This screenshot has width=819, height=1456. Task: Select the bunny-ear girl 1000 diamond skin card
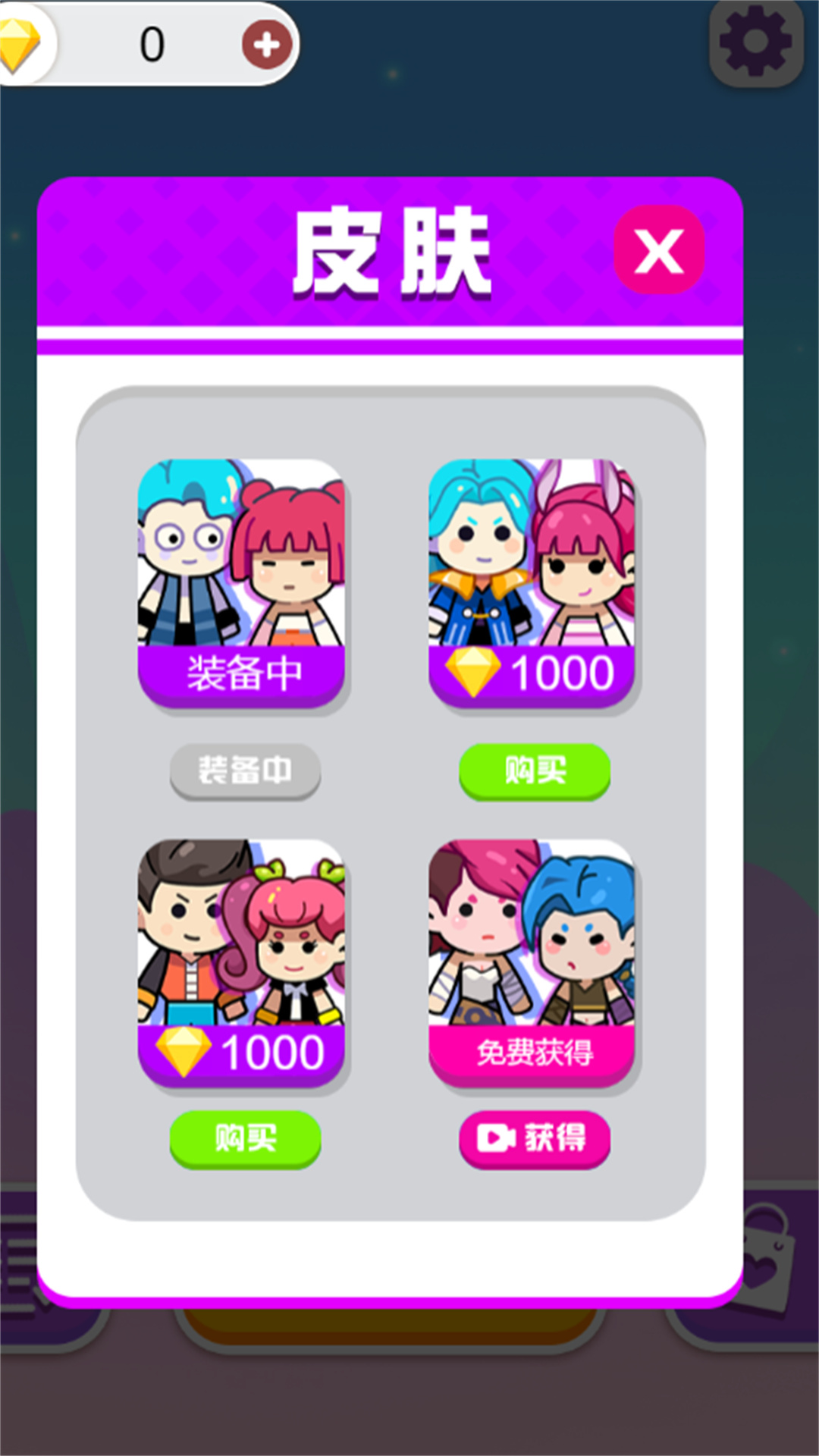pyautogui.click(x=532, y=582)
